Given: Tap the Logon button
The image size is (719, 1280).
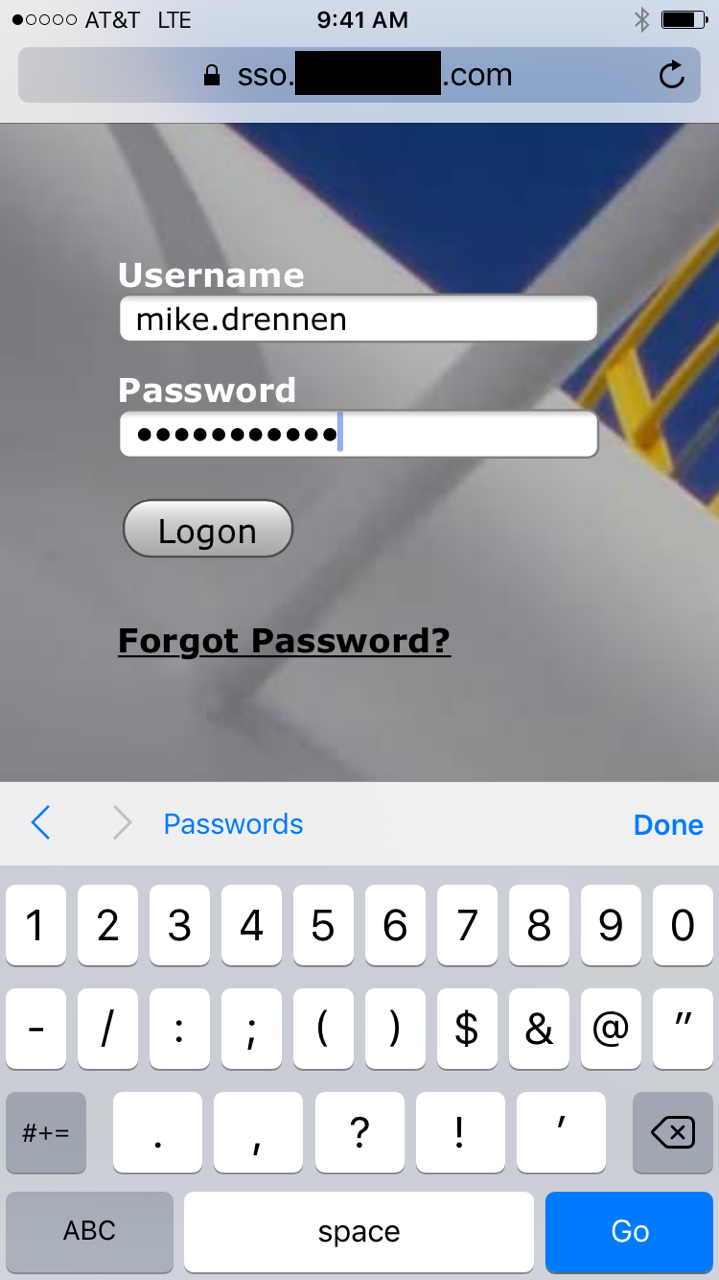Looking at the screenshot, I should 207,529.
